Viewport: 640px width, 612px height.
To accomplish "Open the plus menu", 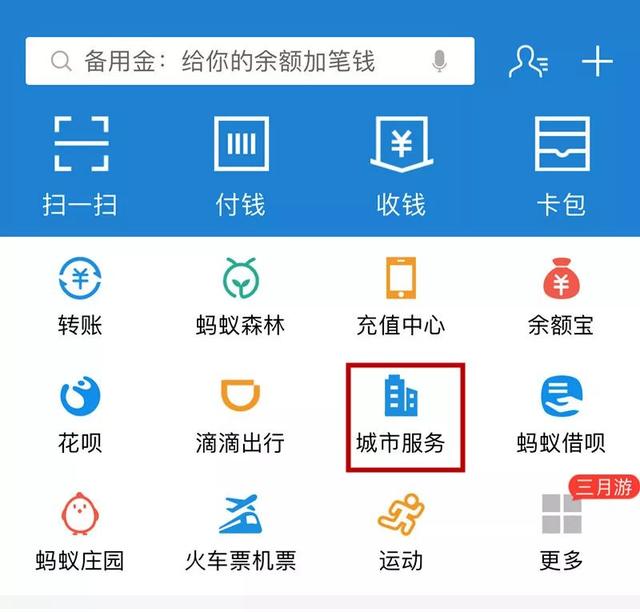I will [x=597, y=62].
